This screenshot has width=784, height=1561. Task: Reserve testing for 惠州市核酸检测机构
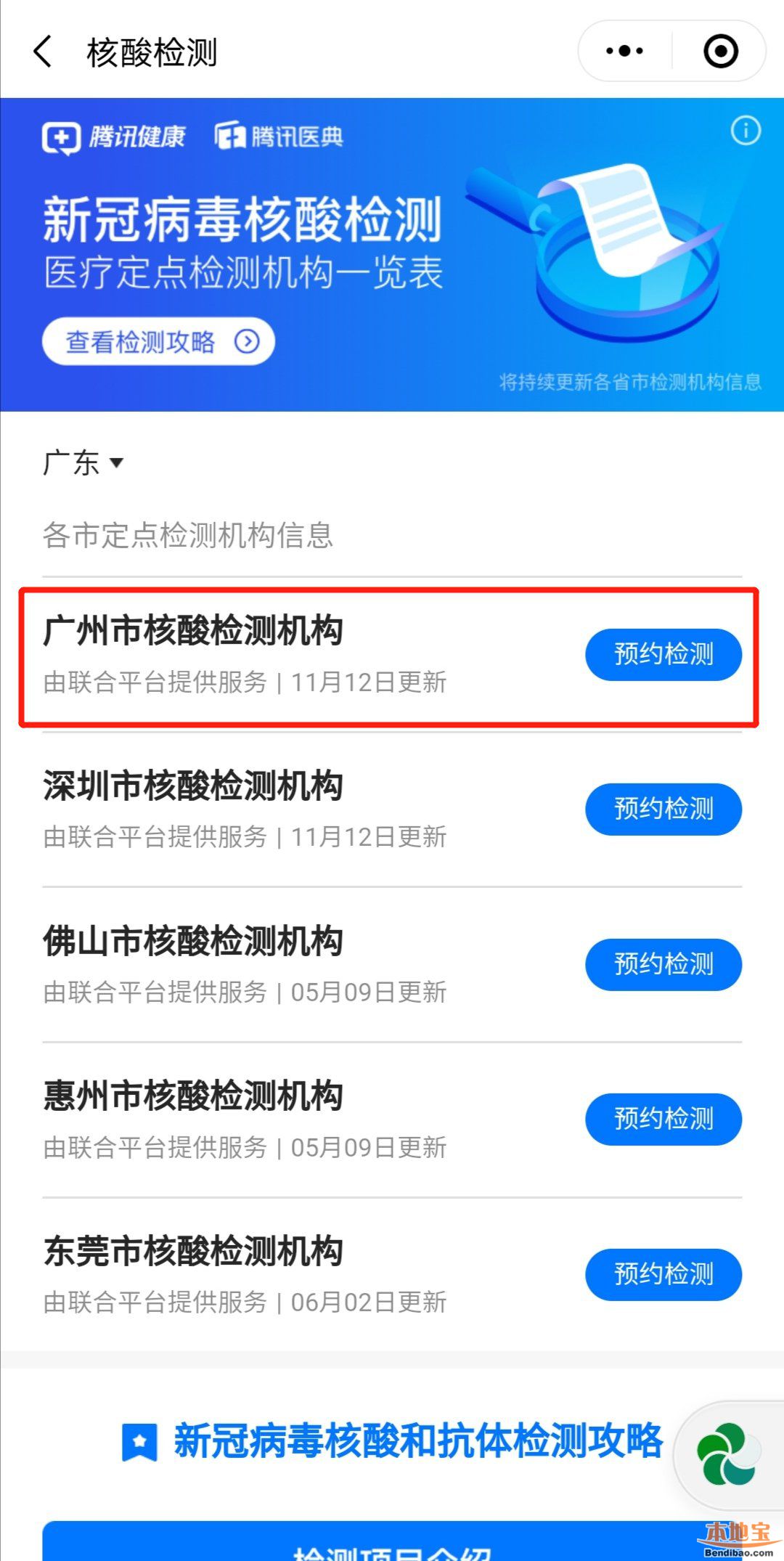tap(663, 1119)
